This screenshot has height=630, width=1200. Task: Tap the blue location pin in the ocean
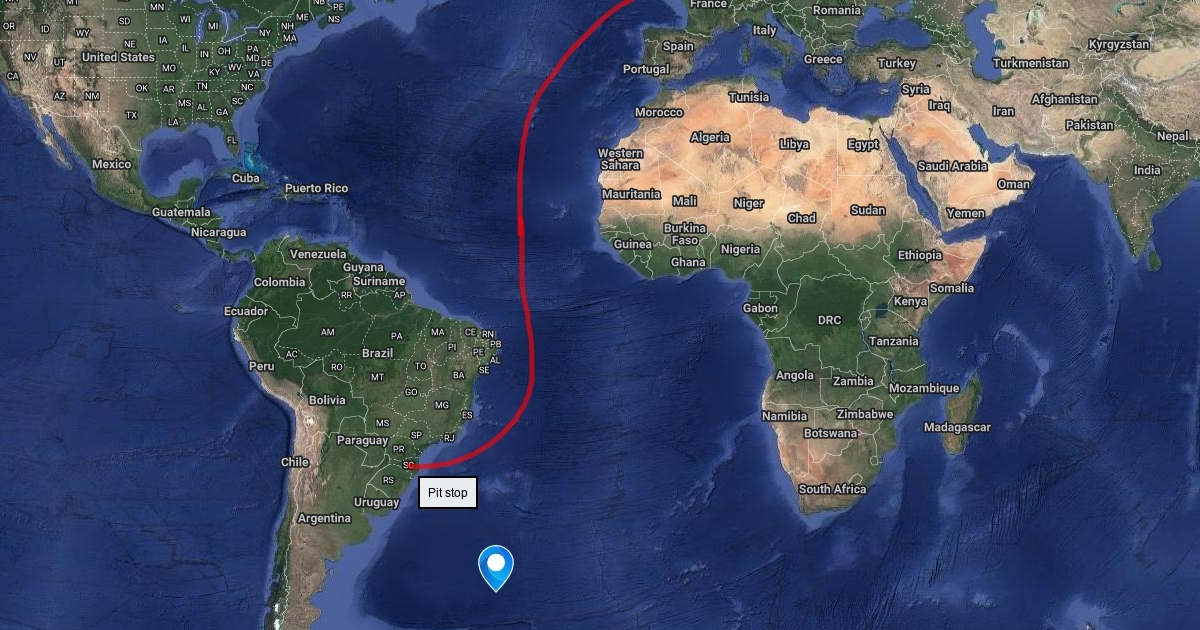click(x=495, y=567)
